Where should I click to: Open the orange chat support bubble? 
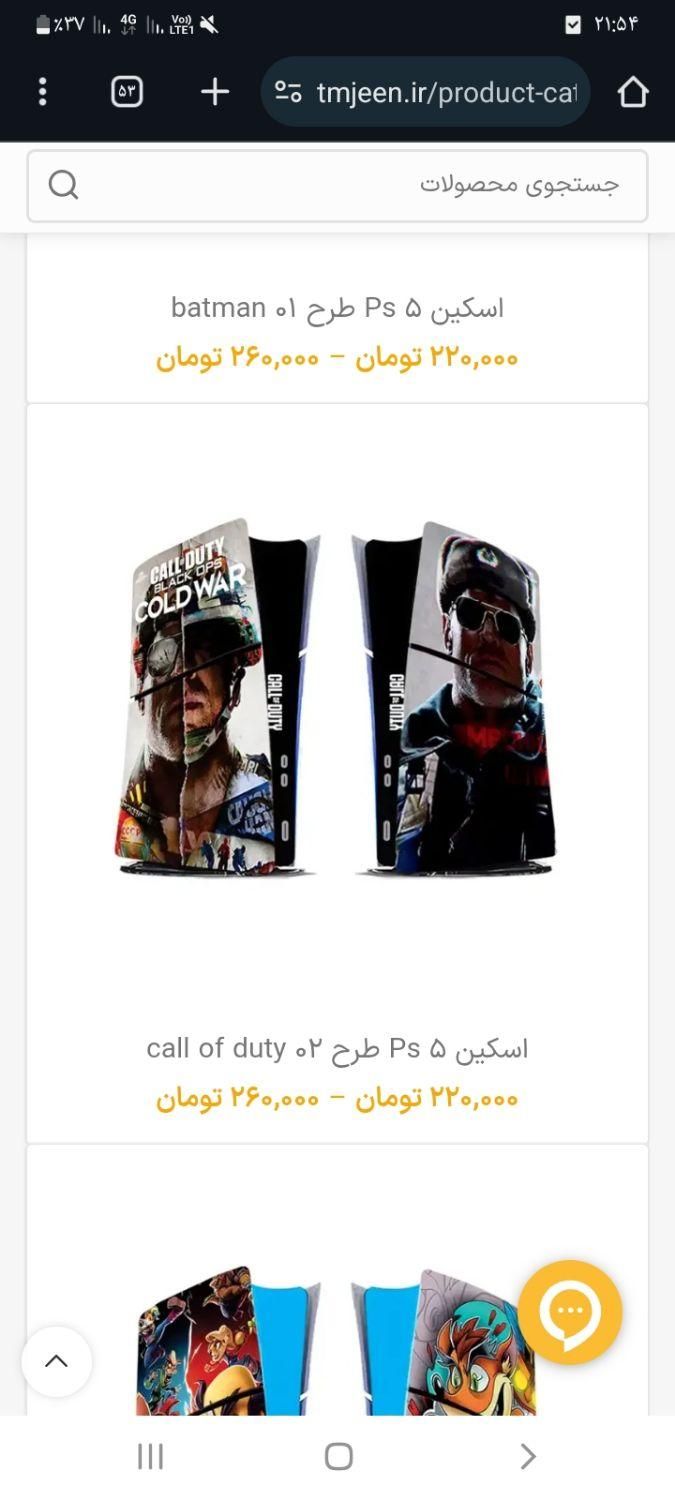(570, 1312)
